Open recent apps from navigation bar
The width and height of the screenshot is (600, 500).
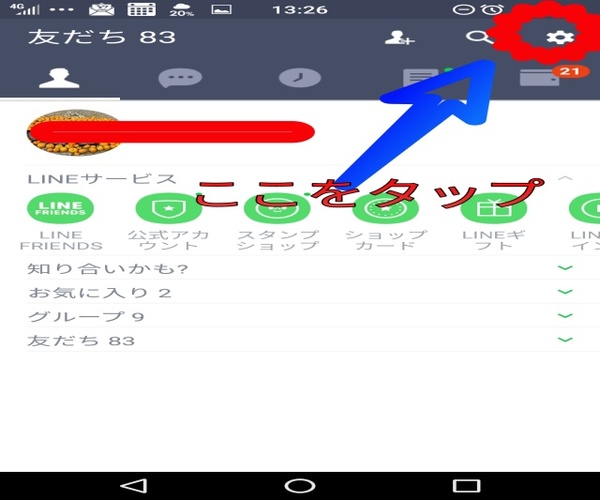point(466,486)
